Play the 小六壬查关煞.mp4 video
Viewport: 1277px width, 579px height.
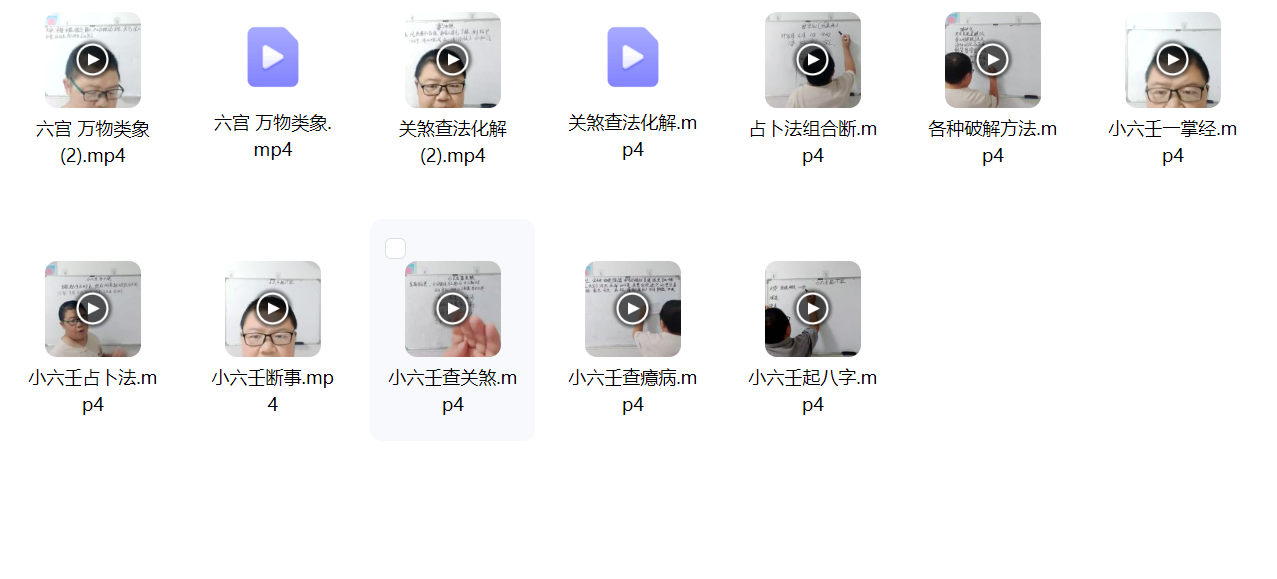pos(452,309)
